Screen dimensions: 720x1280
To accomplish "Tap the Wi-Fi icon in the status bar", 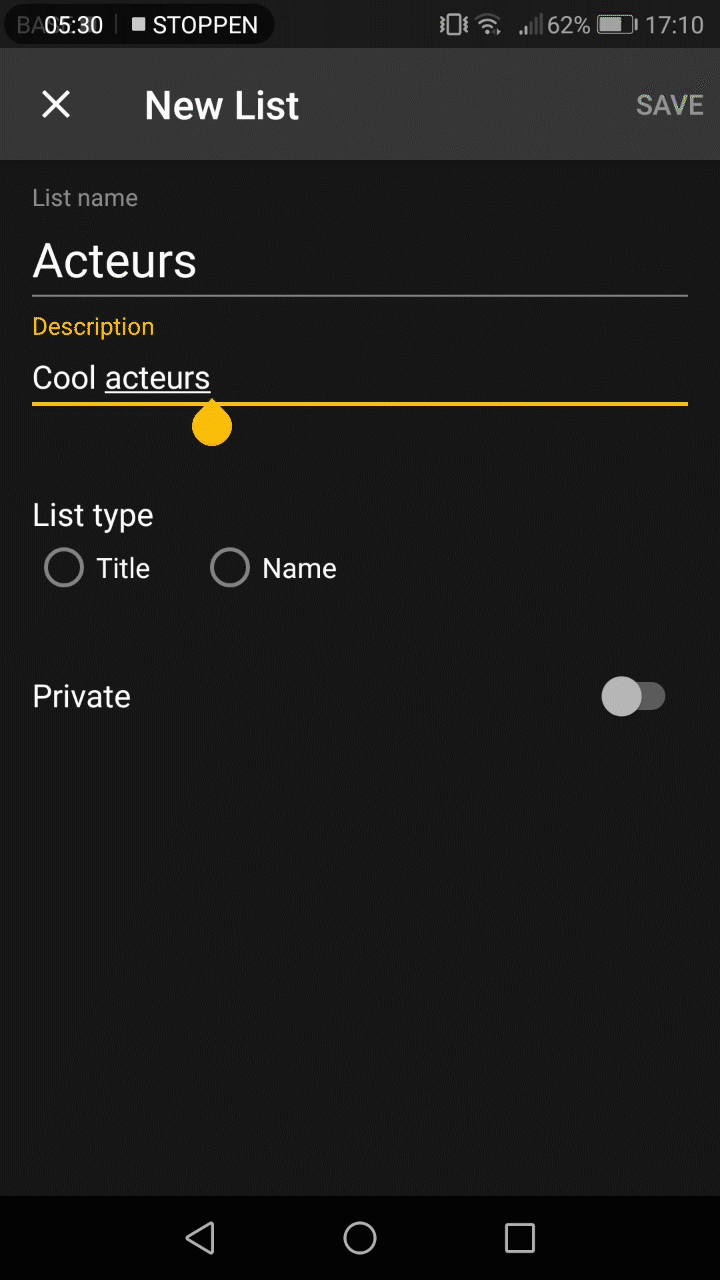I will point(489,24).
